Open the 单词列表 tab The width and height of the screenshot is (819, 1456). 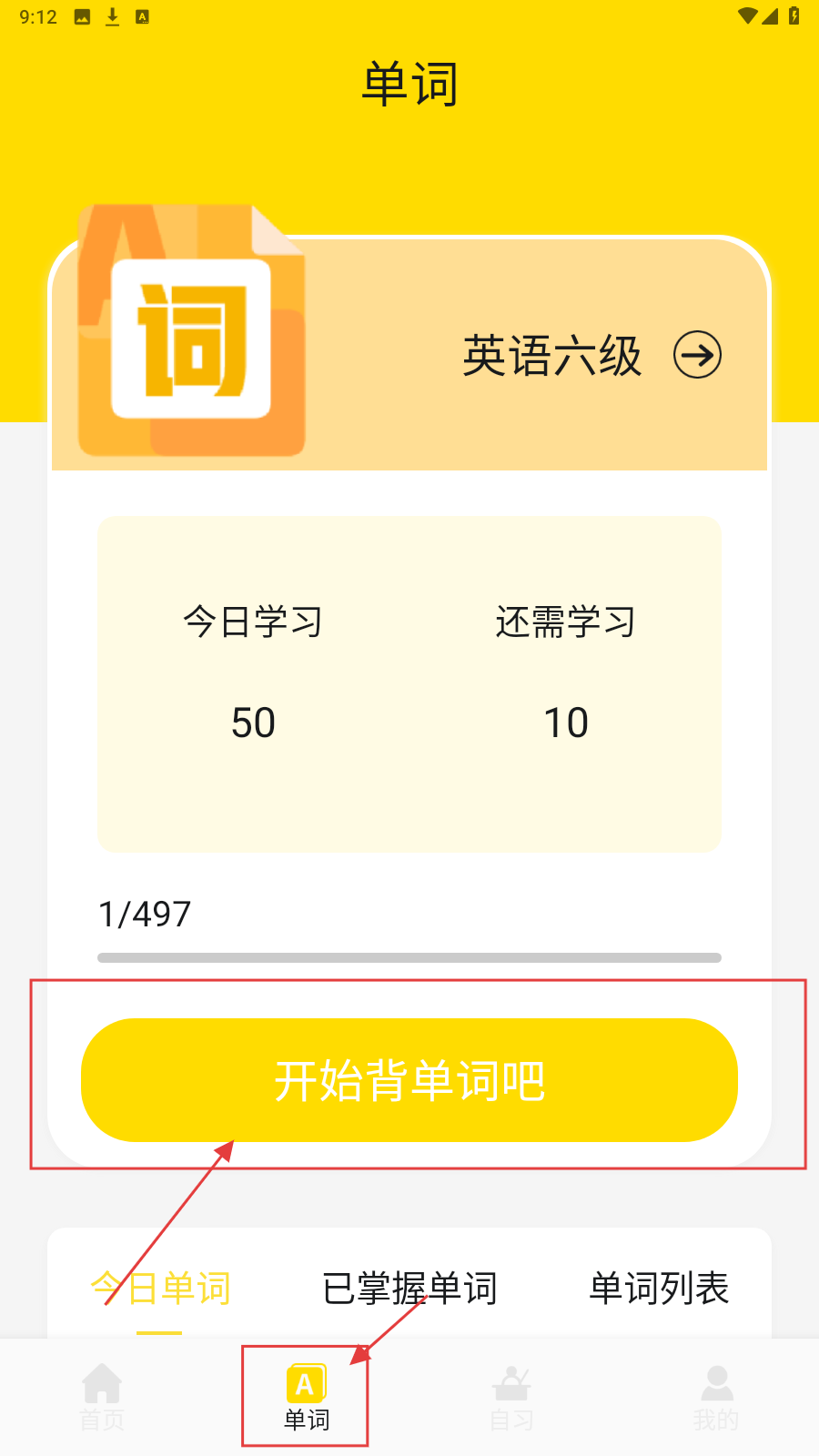point(659,1289)
